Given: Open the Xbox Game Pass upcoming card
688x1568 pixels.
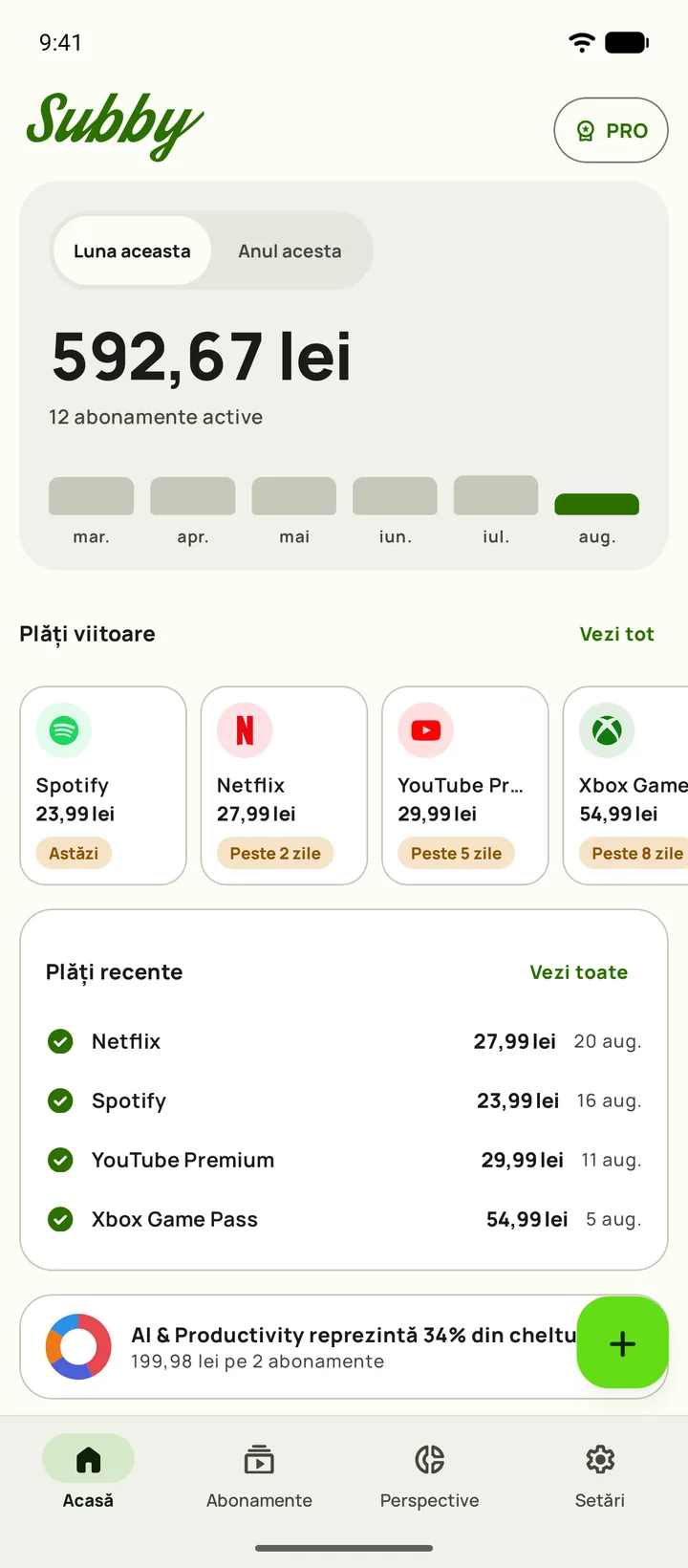Looking at the screenshot, I should 626,785.
